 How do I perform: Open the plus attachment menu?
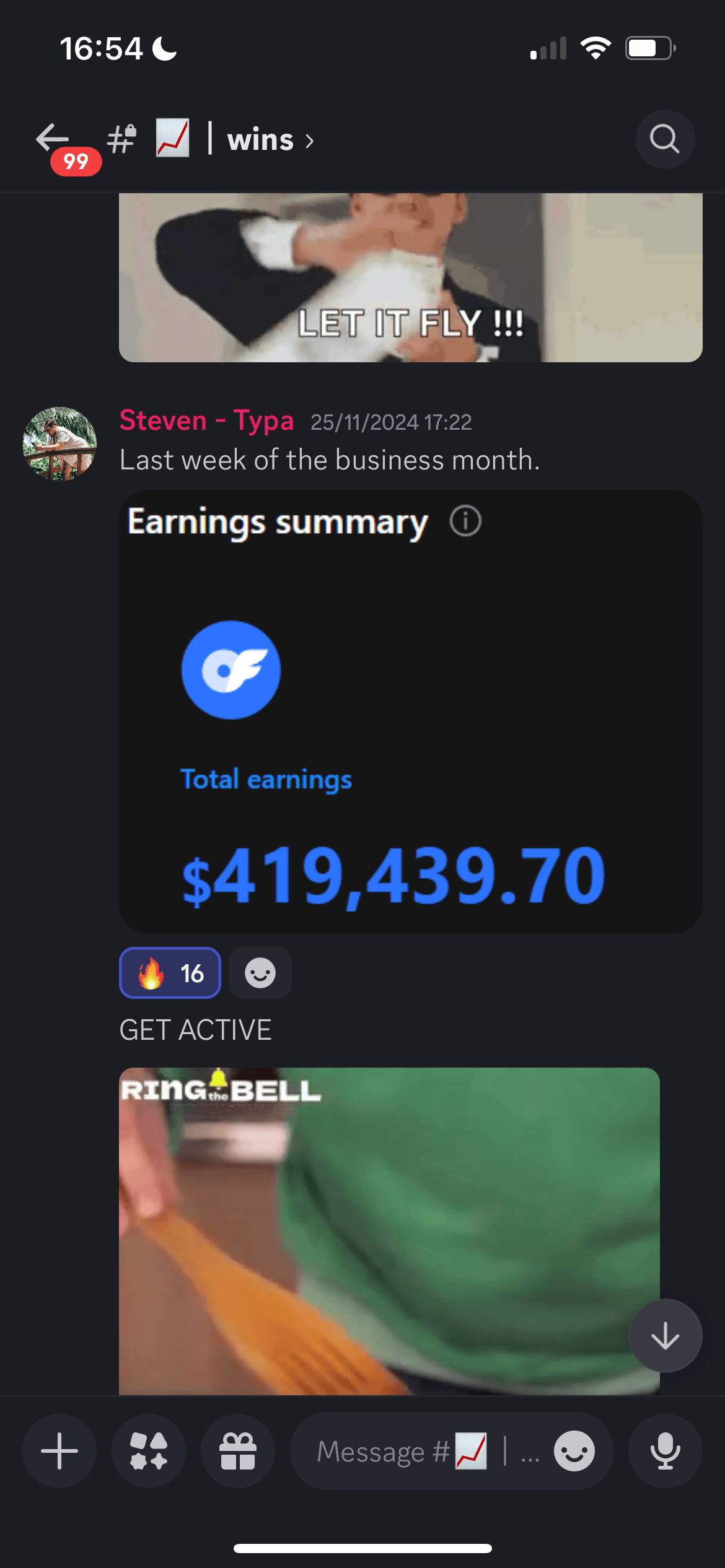point(59,1451)
